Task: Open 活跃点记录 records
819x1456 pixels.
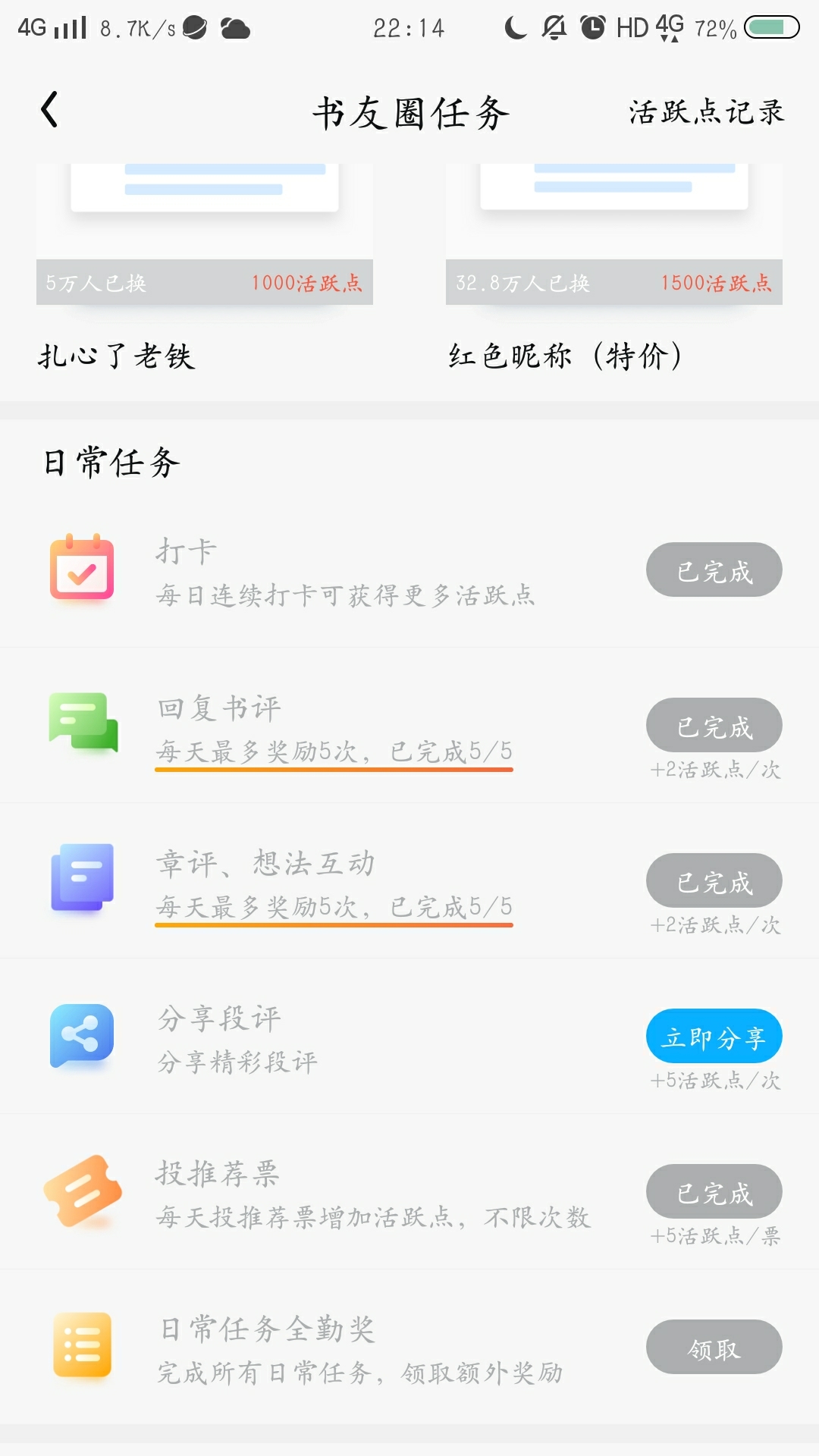Action: pyautogui.click(x=707, y=112)
